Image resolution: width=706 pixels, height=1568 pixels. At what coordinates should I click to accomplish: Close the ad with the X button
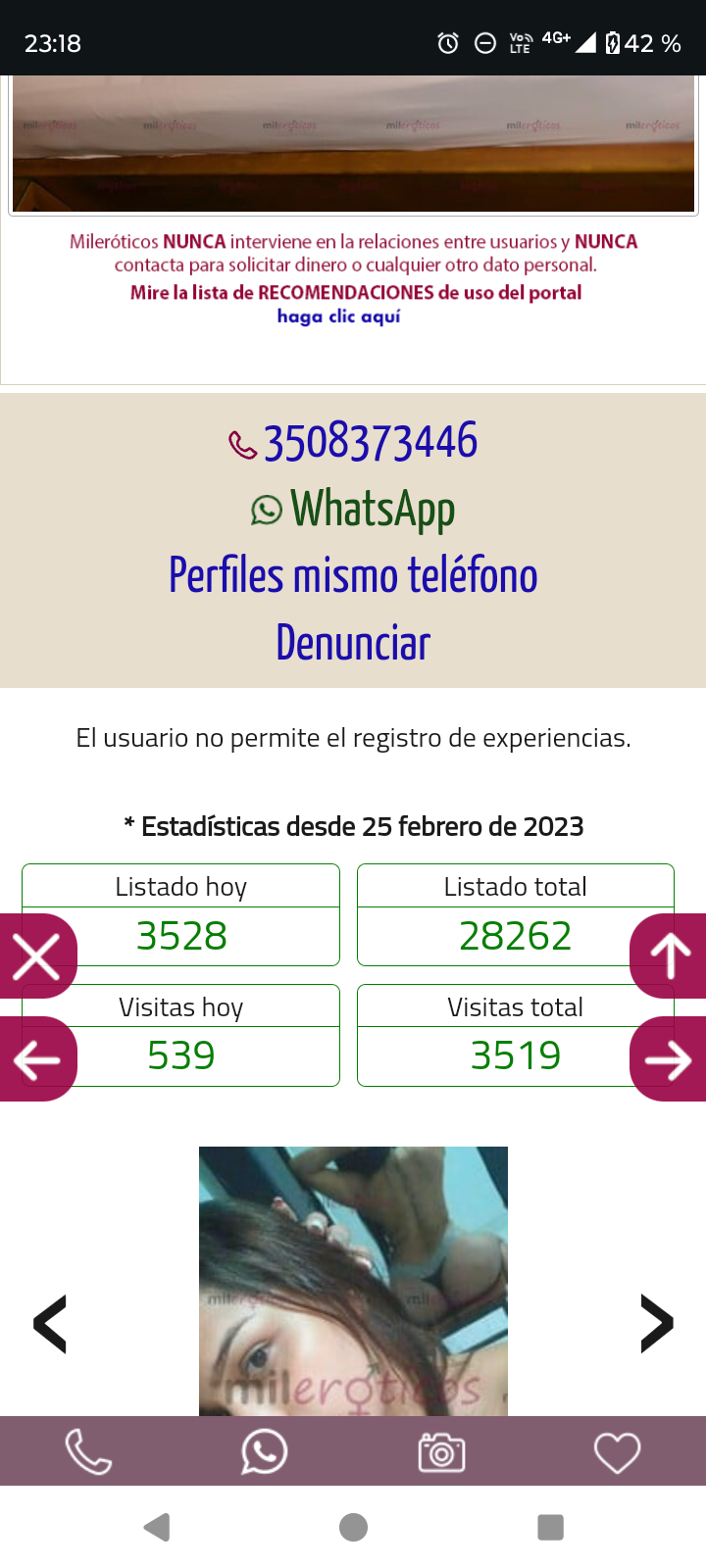tap(37, 955)
